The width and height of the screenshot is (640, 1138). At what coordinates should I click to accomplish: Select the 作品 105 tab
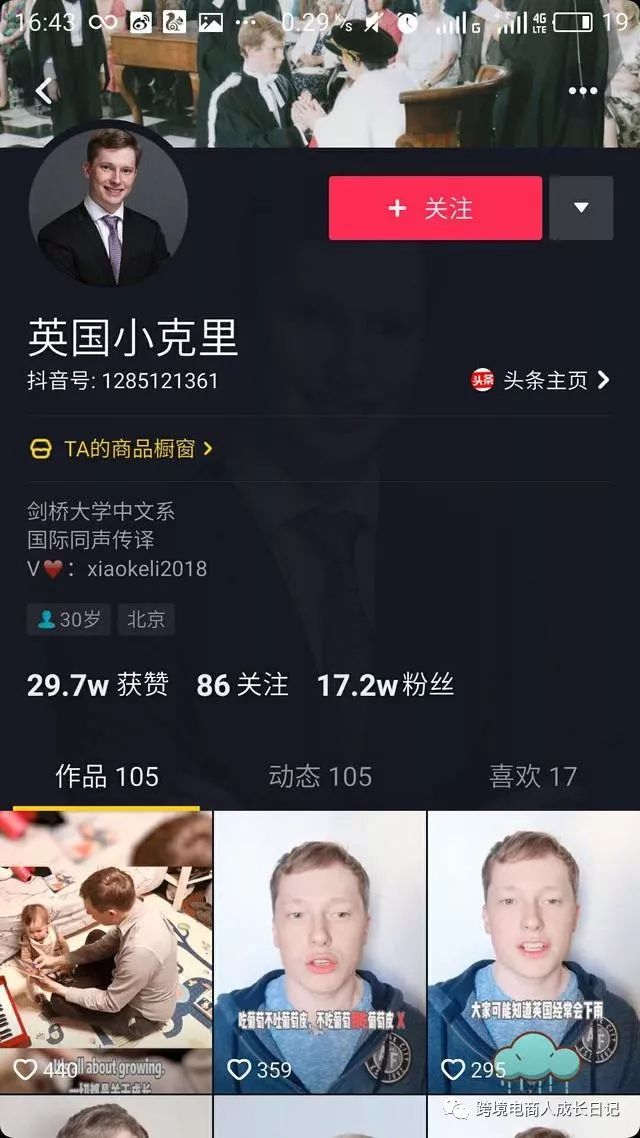tap(107, 776)
